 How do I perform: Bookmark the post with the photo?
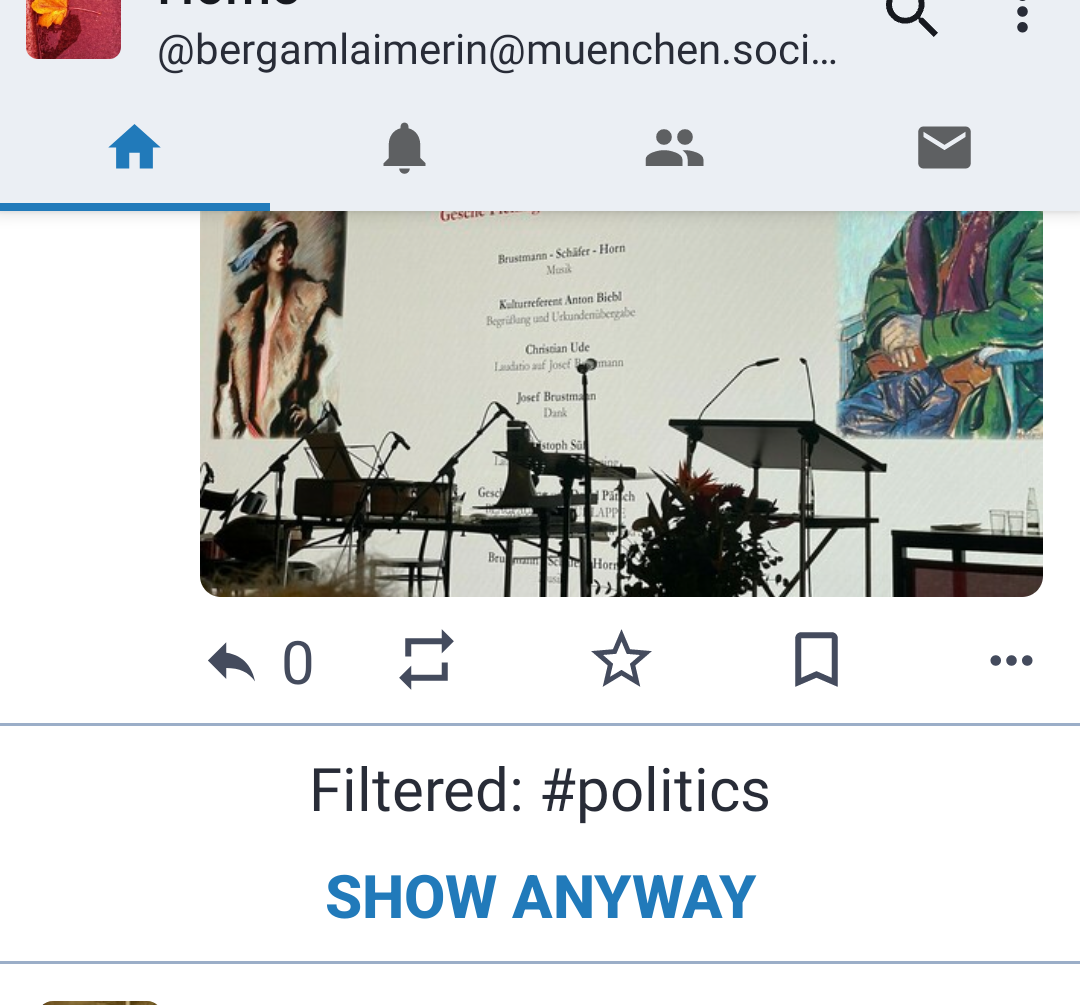point(816,660)
